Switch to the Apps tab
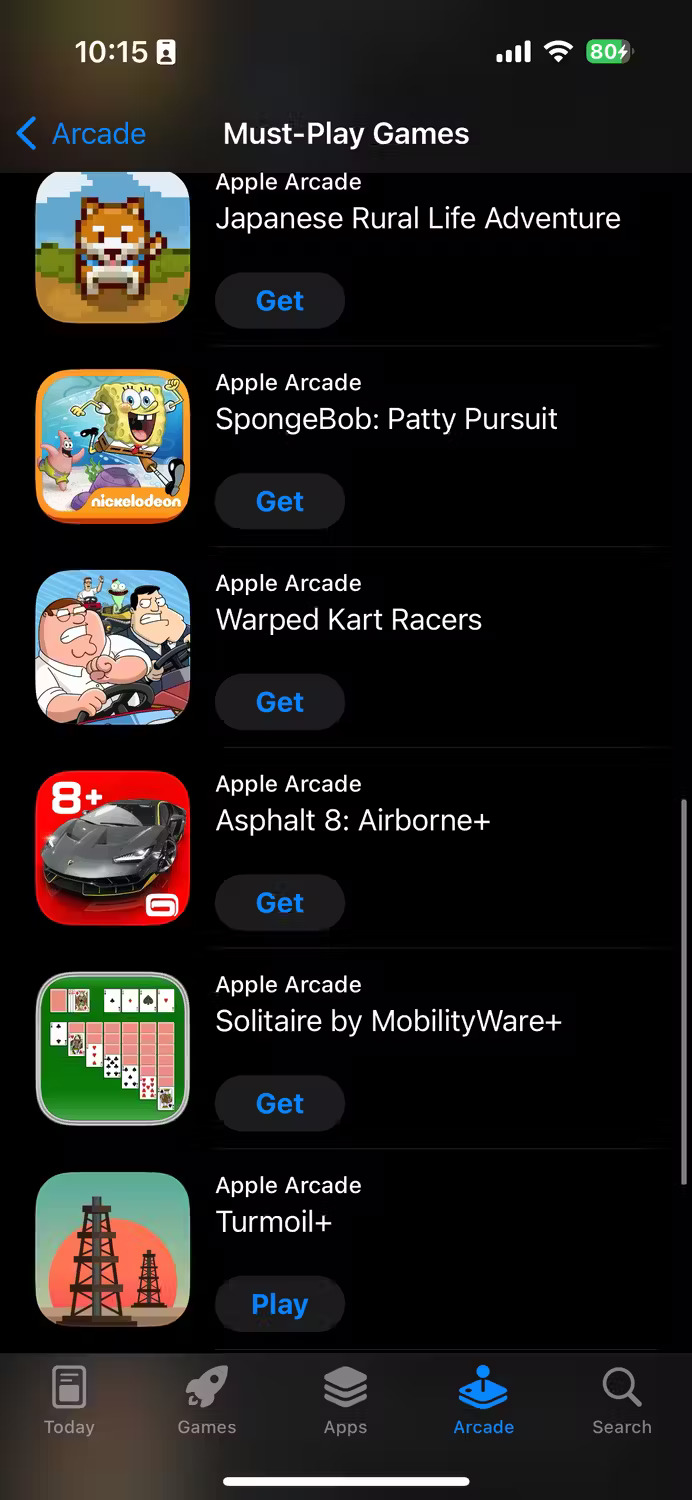Screen dimensions: 692x1500 (x=345, y=1401)
